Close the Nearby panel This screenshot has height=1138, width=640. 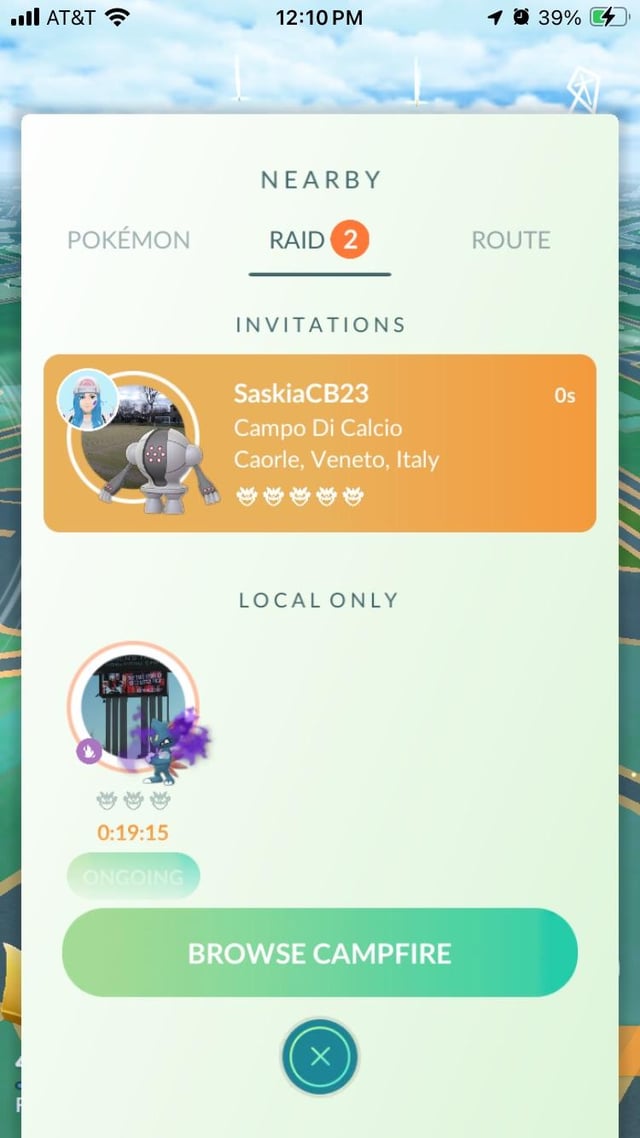pos(320,1057)
